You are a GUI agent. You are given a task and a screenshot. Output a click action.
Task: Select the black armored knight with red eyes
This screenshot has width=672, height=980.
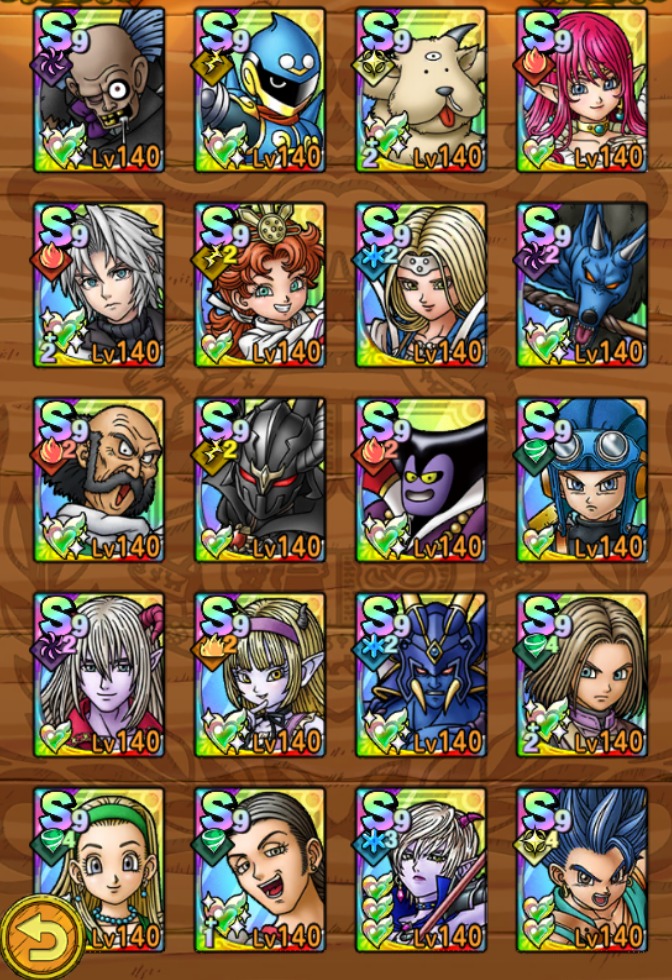260,480
